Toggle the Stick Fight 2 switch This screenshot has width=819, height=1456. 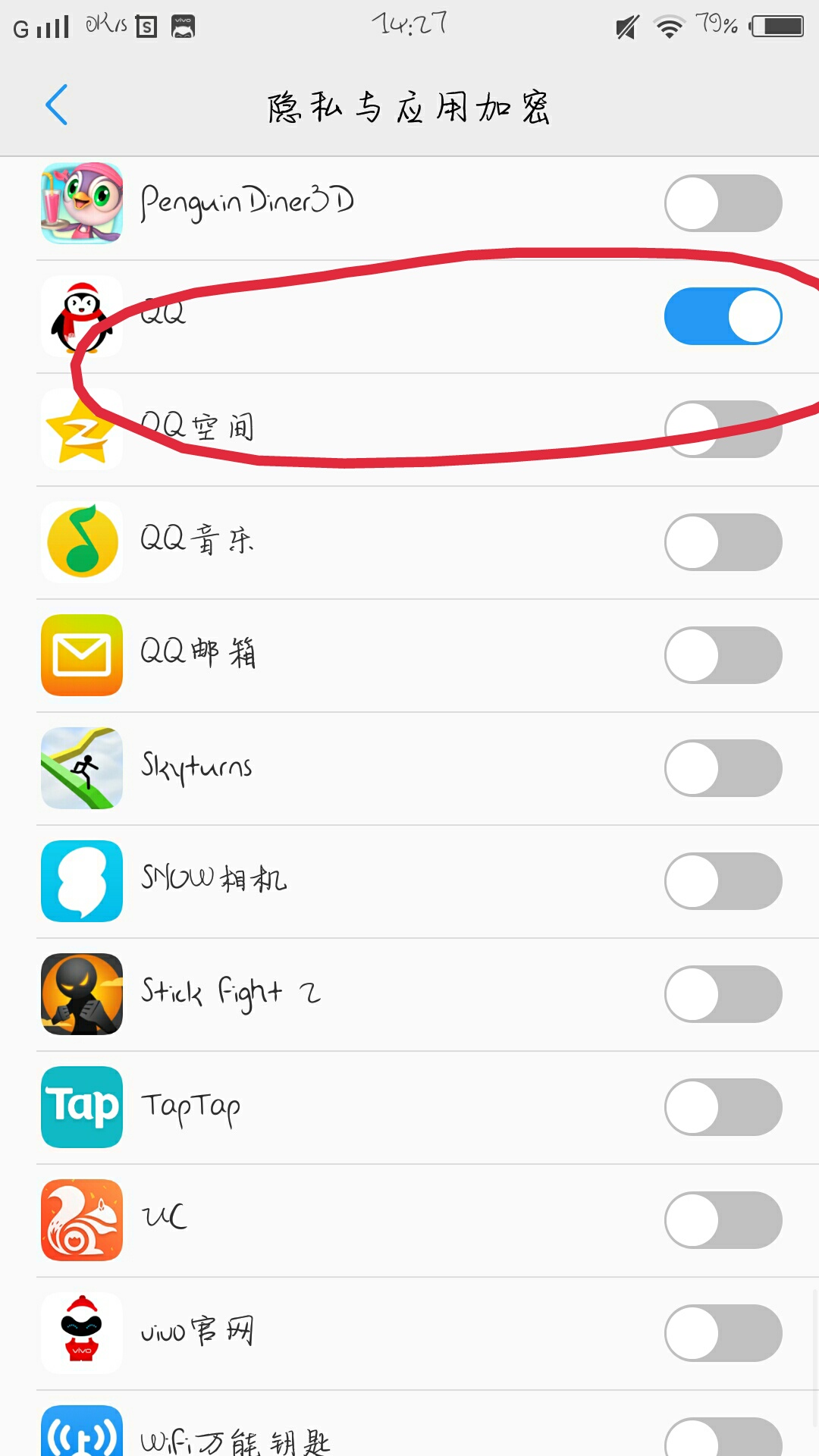click(x=723, y=994)
